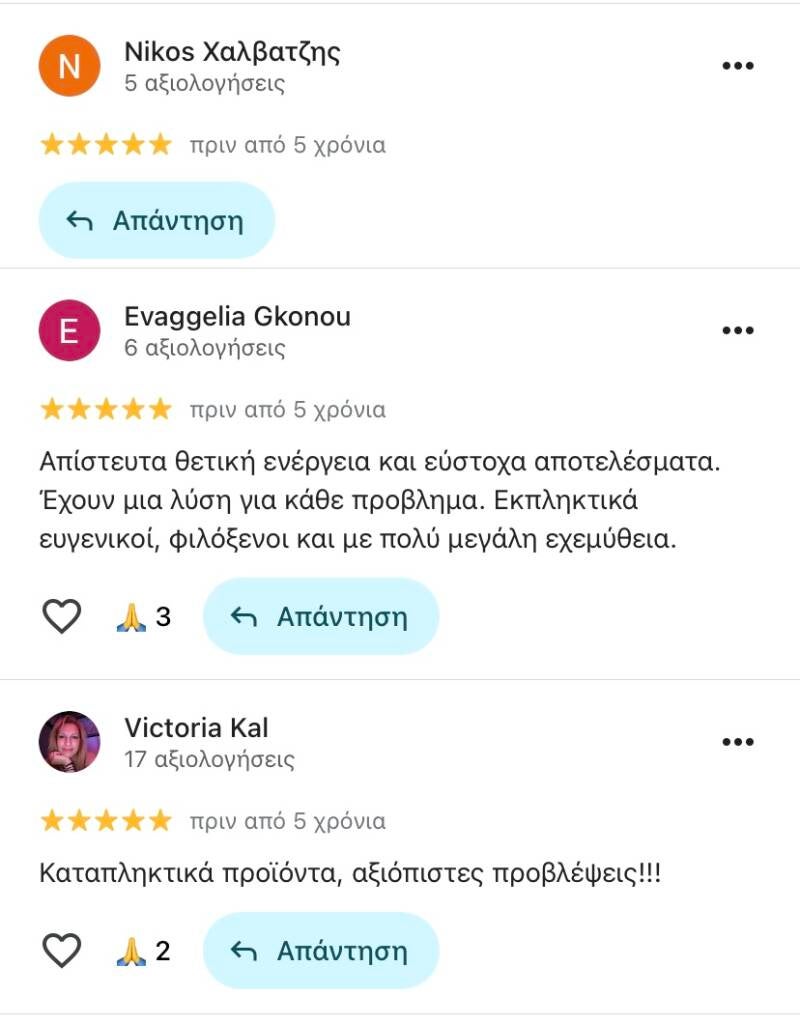Like Victoria Kal's review with heart

tap(62, 950)
